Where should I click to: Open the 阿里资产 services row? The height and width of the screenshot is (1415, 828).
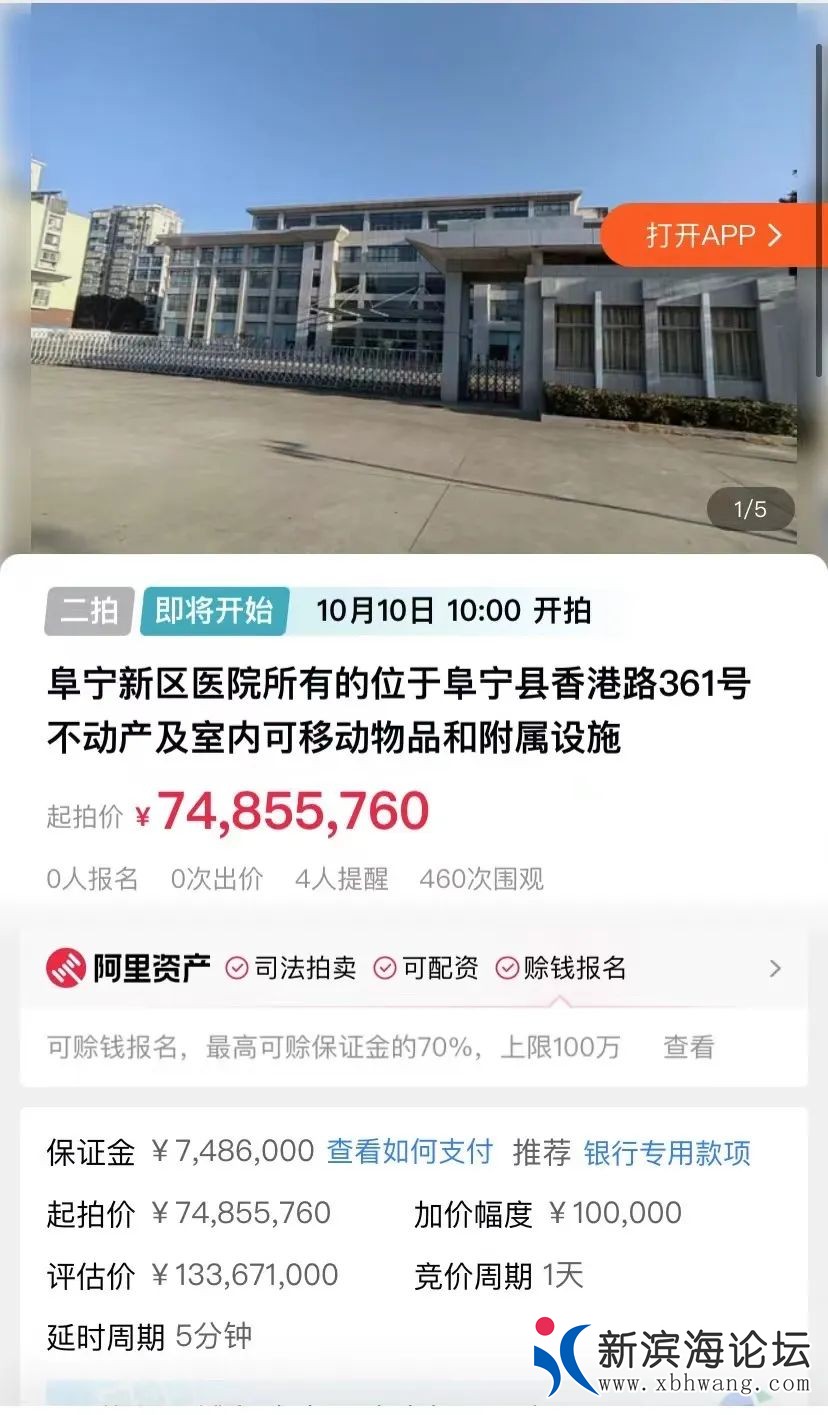[414, 968]
